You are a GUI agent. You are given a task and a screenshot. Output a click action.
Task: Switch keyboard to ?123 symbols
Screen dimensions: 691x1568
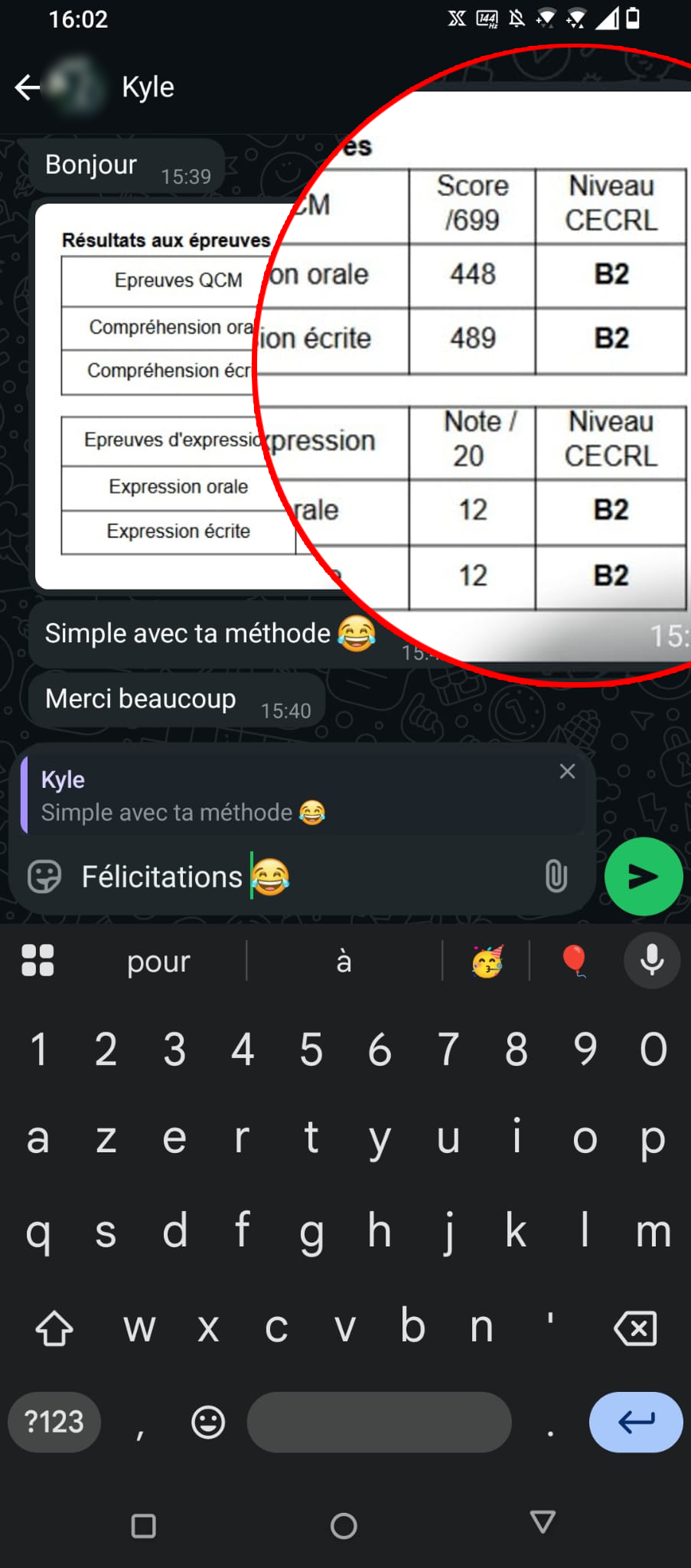pyautogui.click(x=54, y=1422)
